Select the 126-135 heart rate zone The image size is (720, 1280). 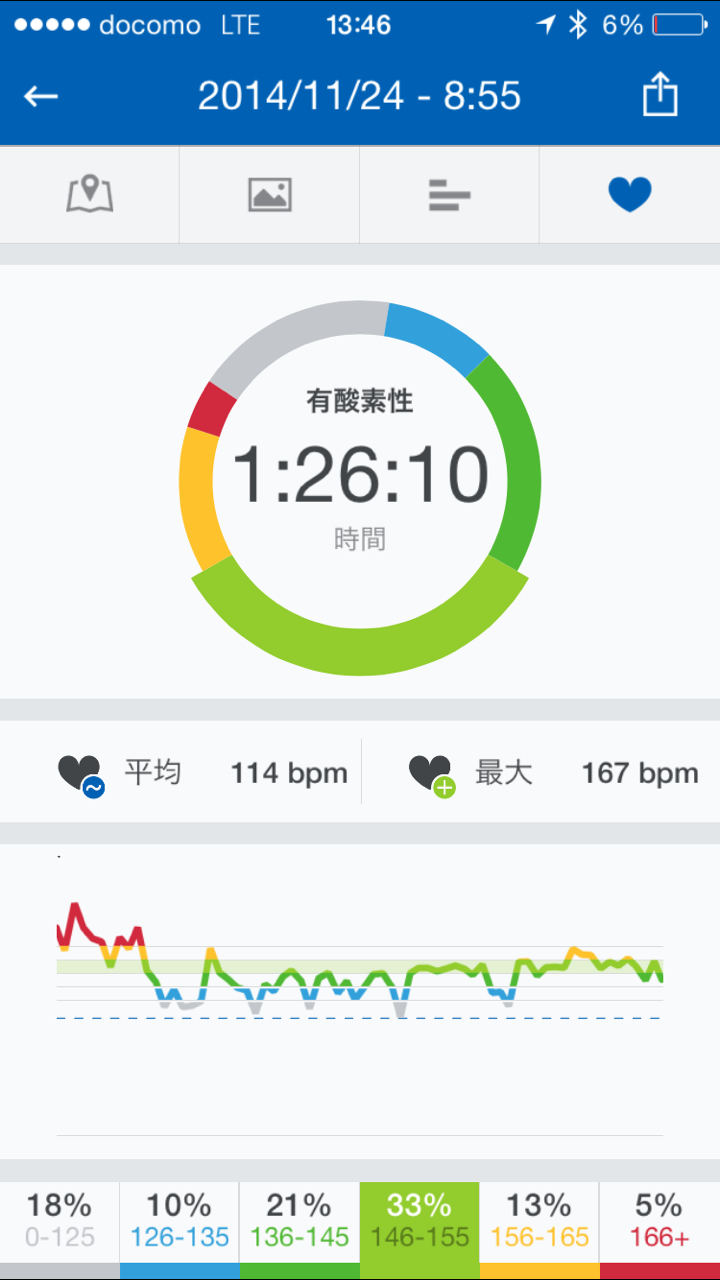click(x=180, y=1222)
